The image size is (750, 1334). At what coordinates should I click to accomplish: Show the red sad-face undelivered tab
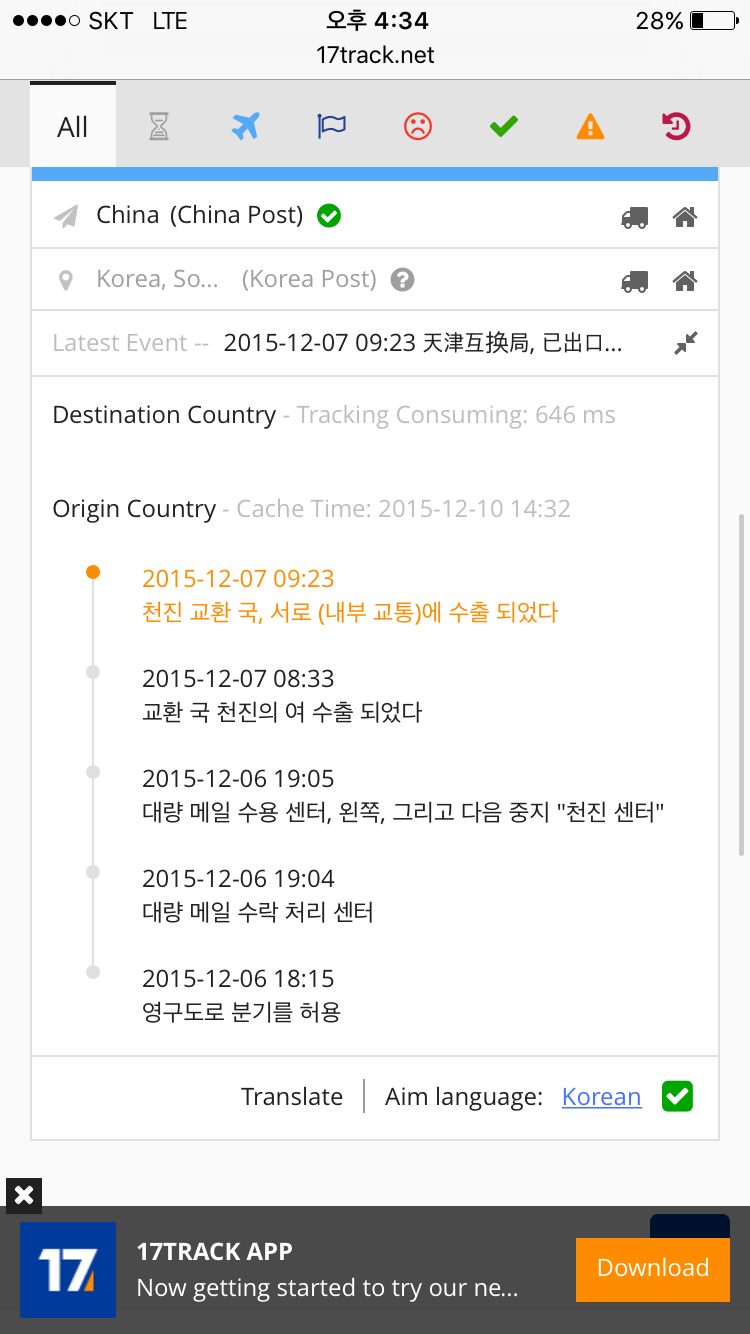417,126
